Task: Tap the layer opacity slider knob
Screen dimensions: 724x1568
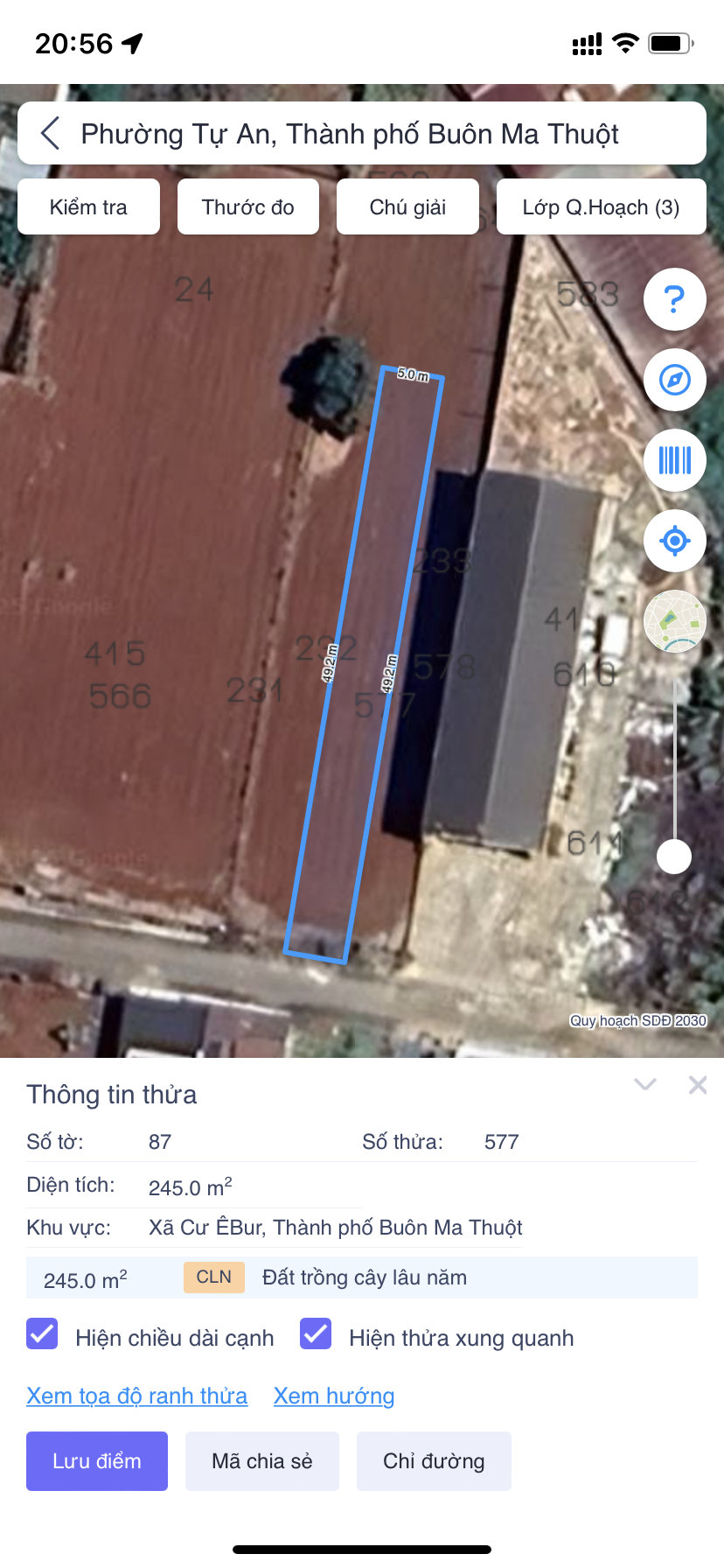Action: pyautogui.click(x=674, y=856)
